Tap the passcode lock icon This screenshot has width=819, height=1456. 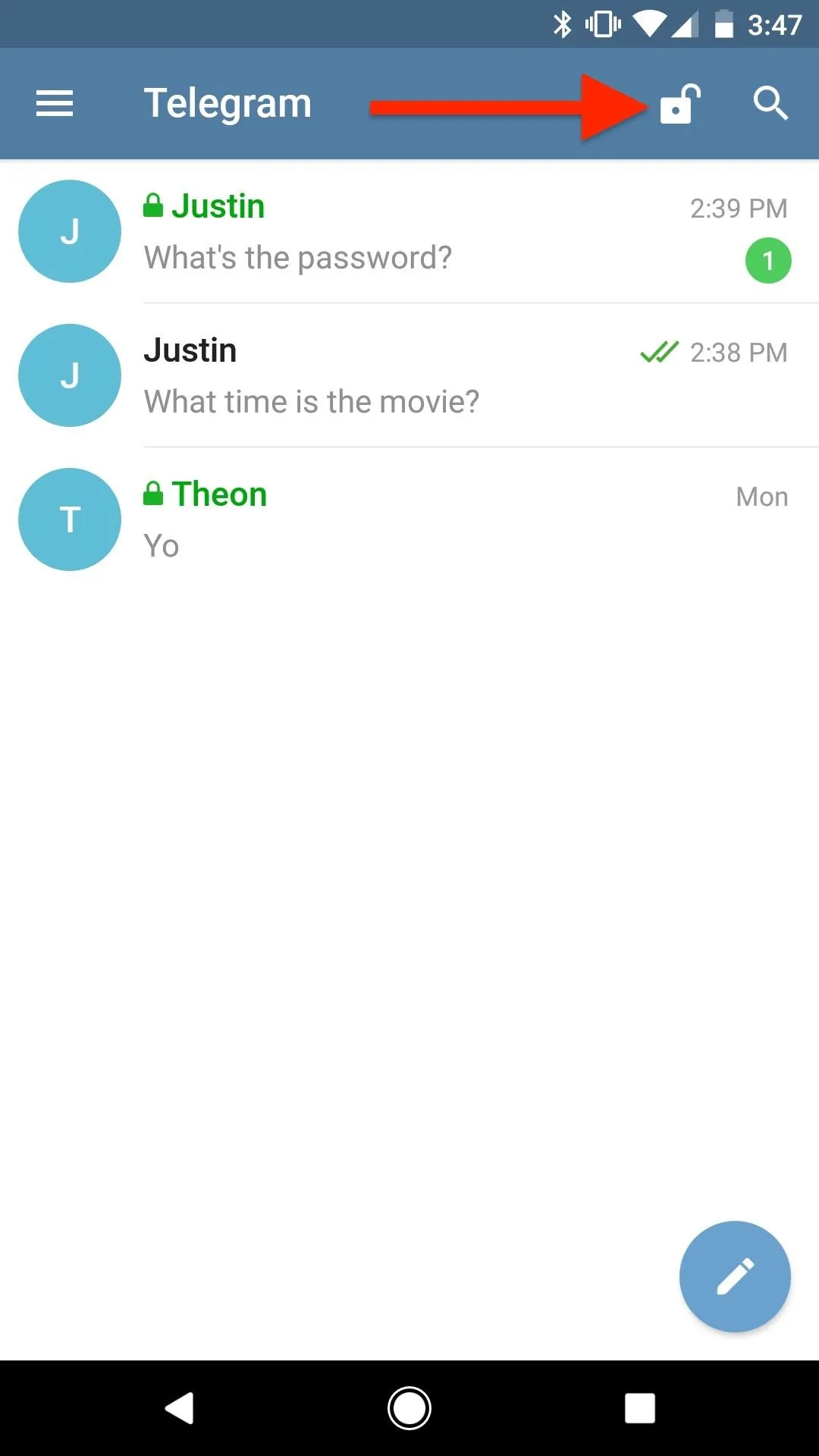[x=679, y=104]
